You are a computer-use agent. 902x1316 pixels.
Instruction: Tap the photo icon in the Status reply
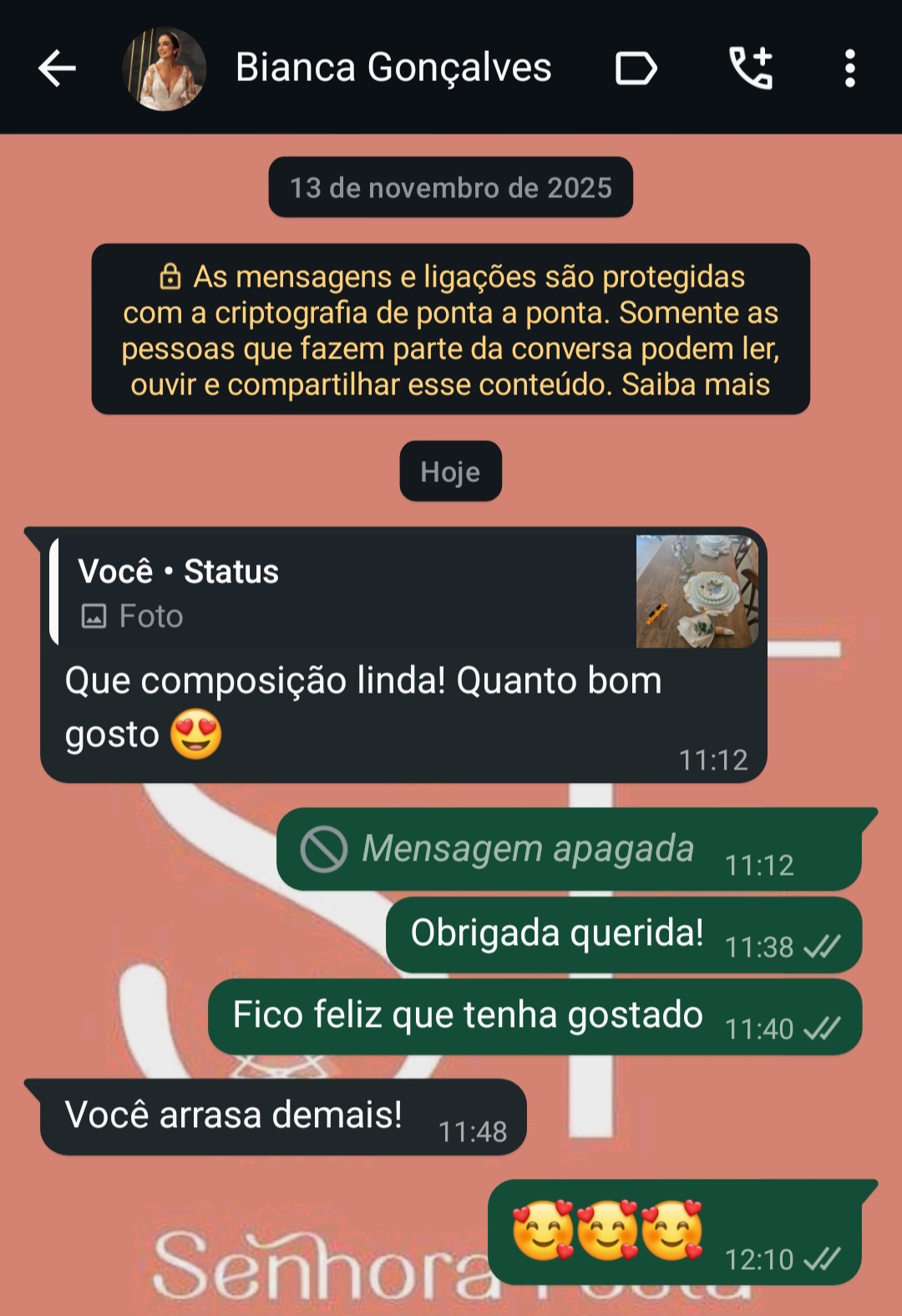click(x=94, y=617)
